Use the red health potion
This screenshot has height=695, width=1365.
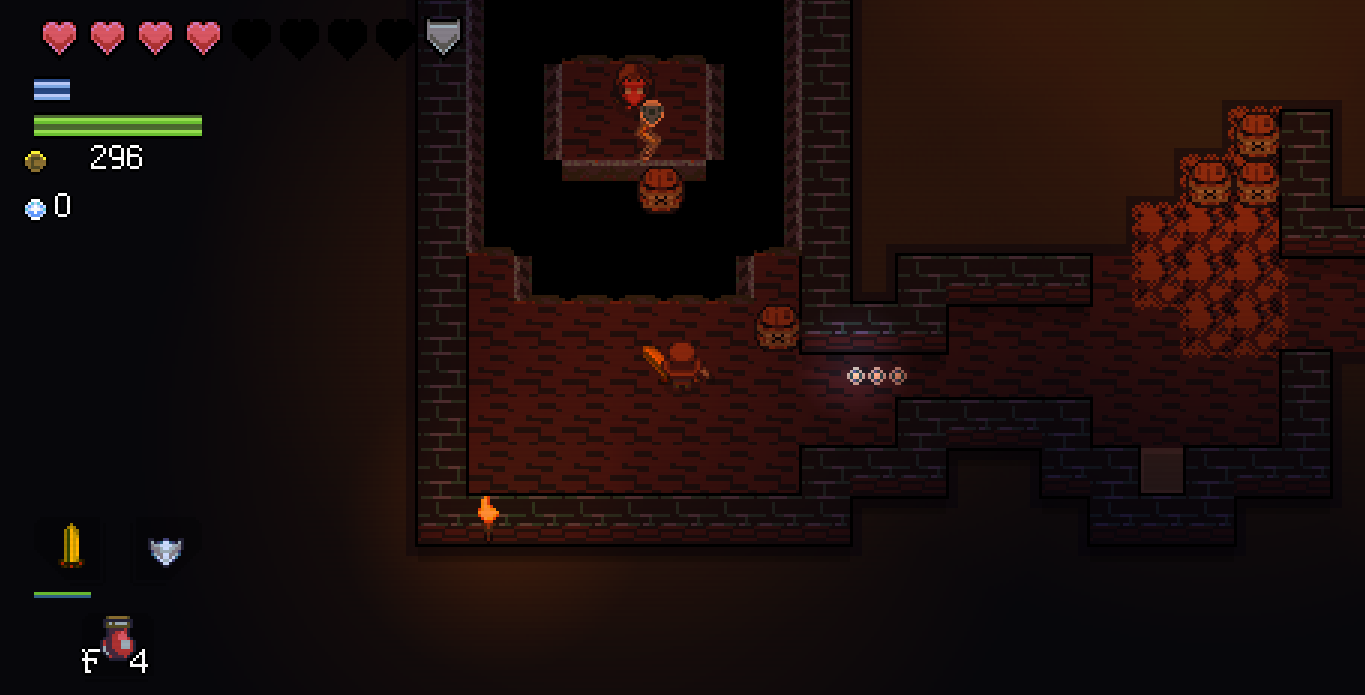119,639
